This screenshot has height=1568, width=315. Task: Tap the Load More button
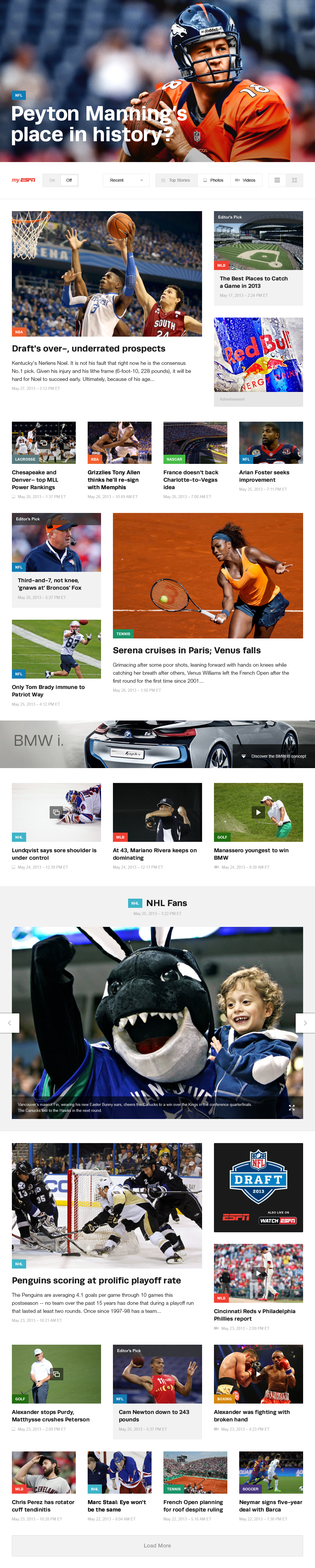click(157, 1545)
